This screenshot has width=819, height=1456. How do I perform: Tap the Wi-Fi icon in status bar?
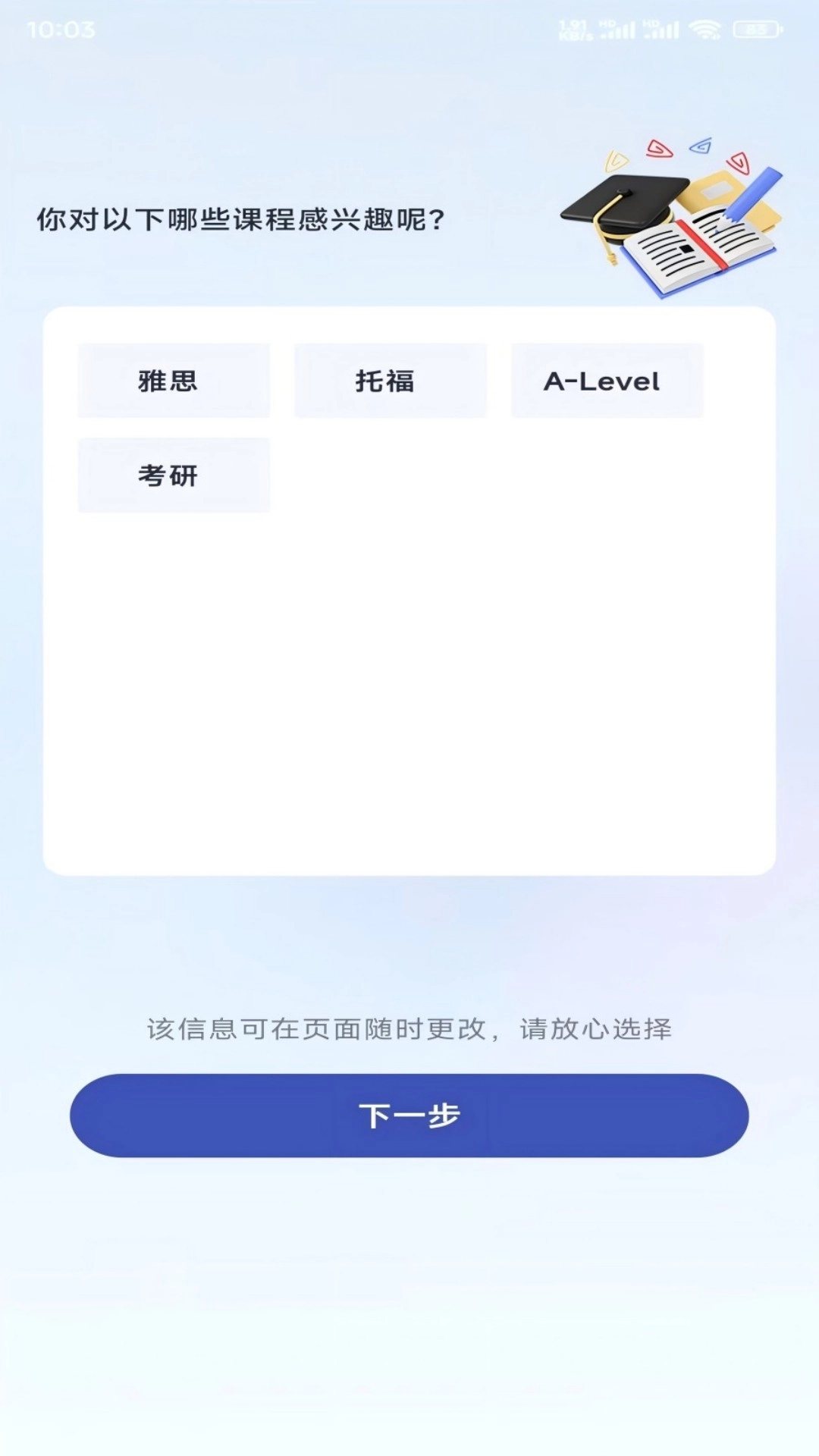[x=704, y=29]
